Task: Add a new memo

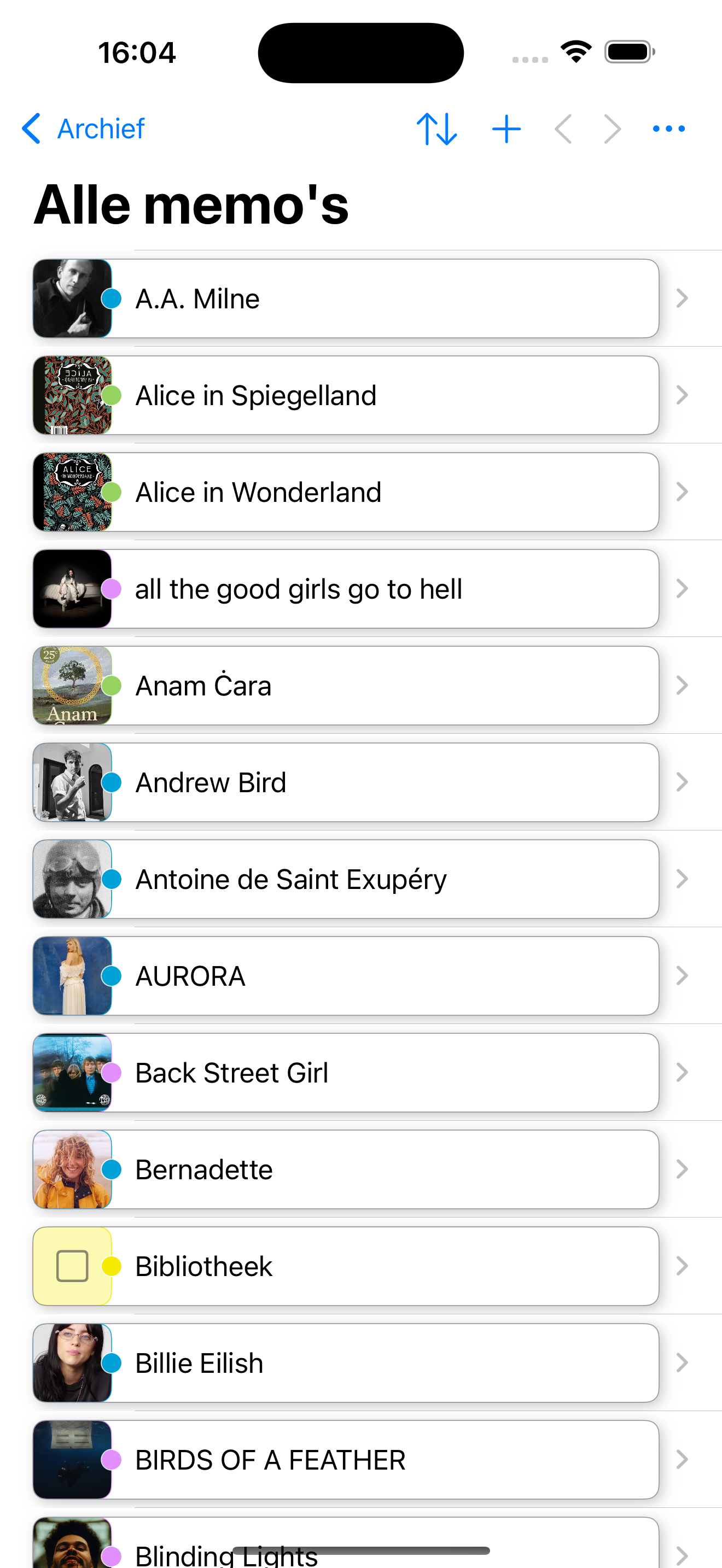Action: (x=506, y=129)
